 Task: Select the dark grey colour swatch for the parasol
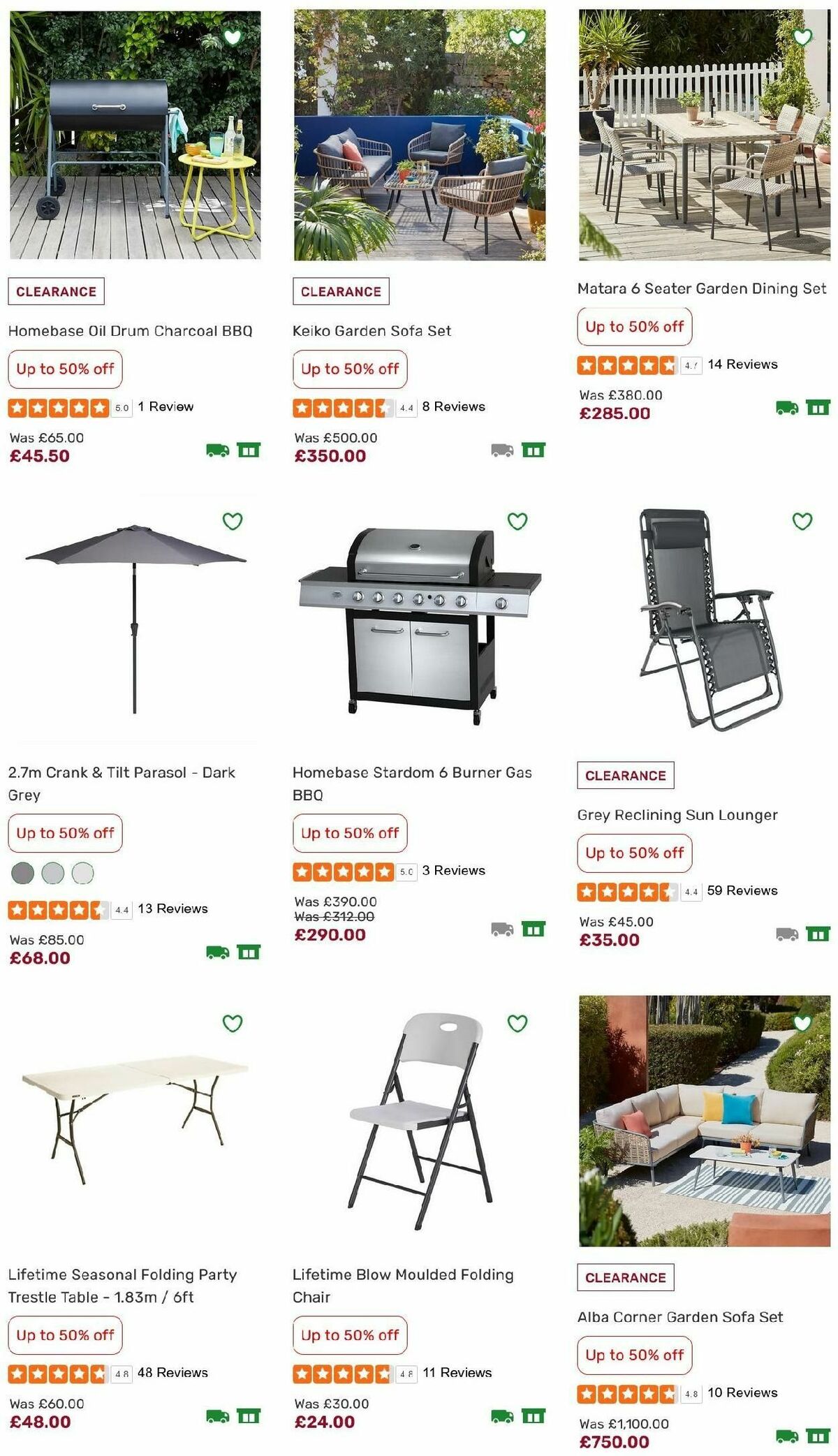[x=23, y=872]
